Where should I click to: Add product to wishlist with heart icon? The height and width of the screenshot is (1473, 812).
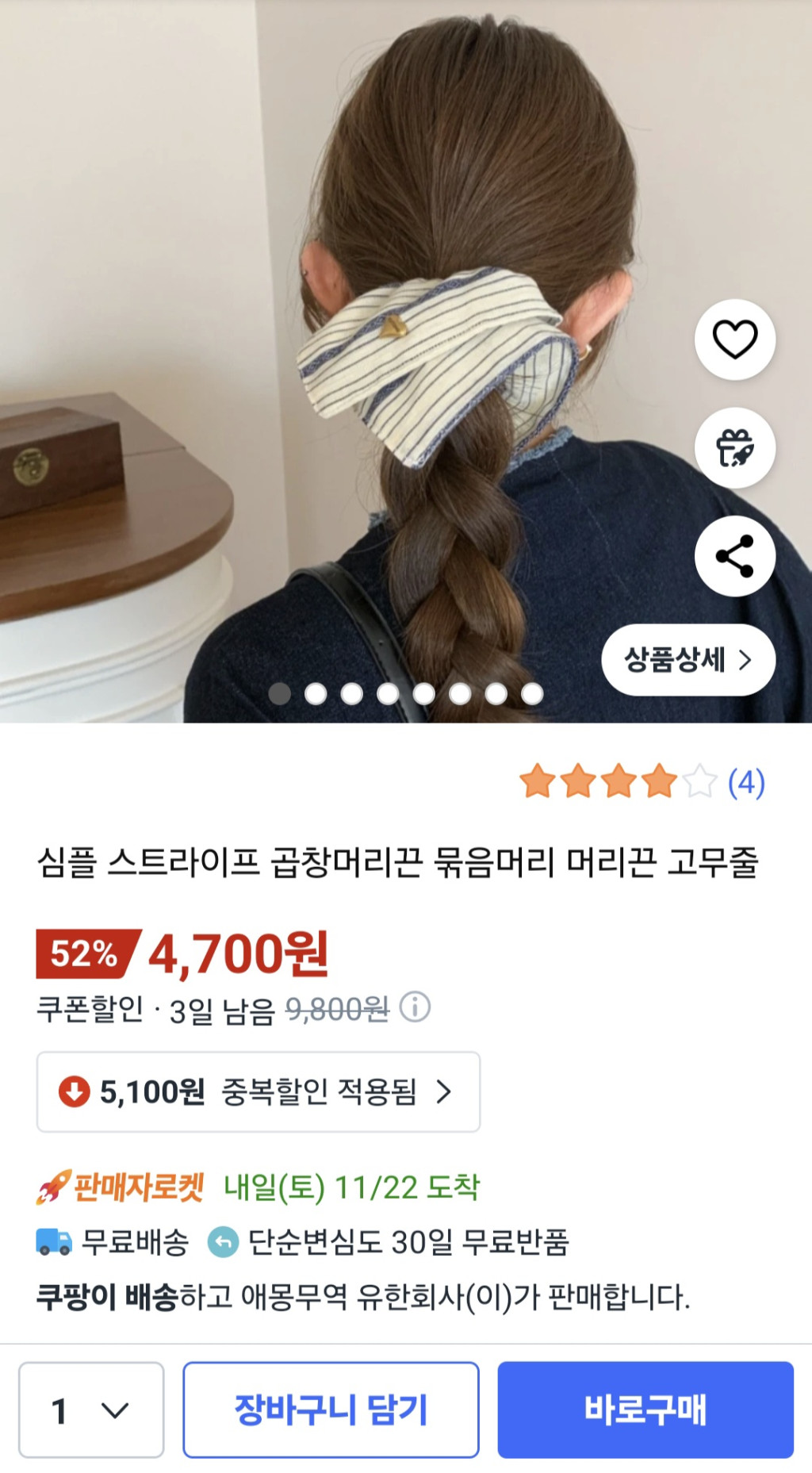click(734, 339)
